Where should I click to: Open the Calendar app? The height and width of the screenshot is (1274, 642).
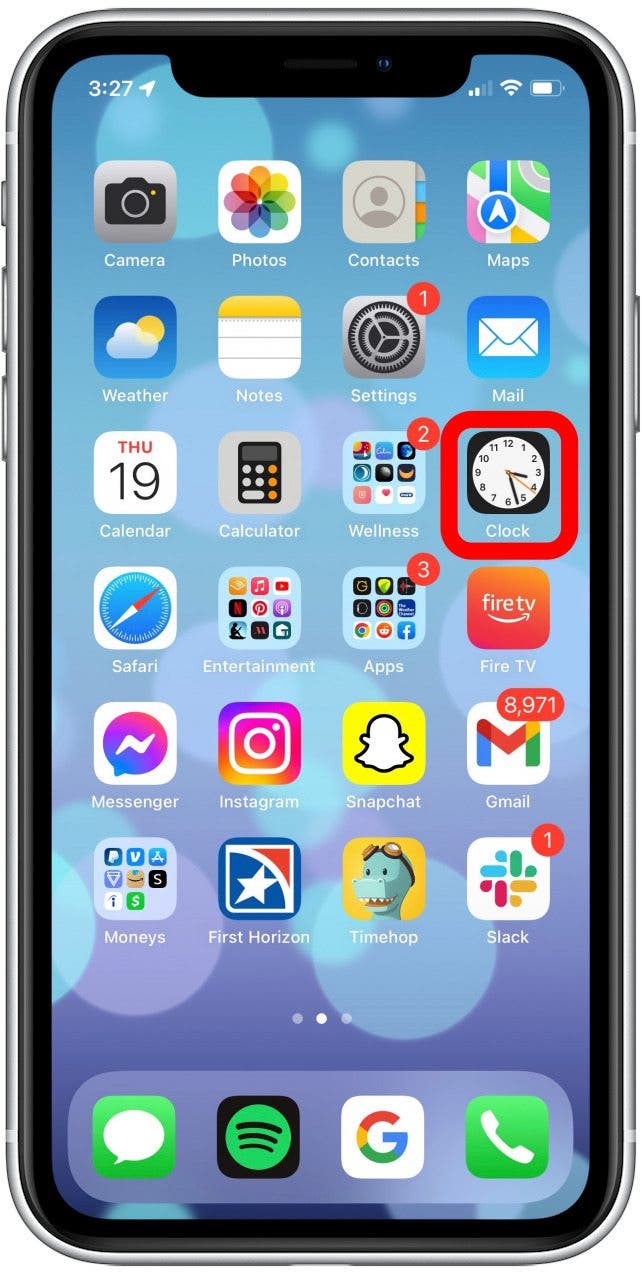(x=135, y=473)
